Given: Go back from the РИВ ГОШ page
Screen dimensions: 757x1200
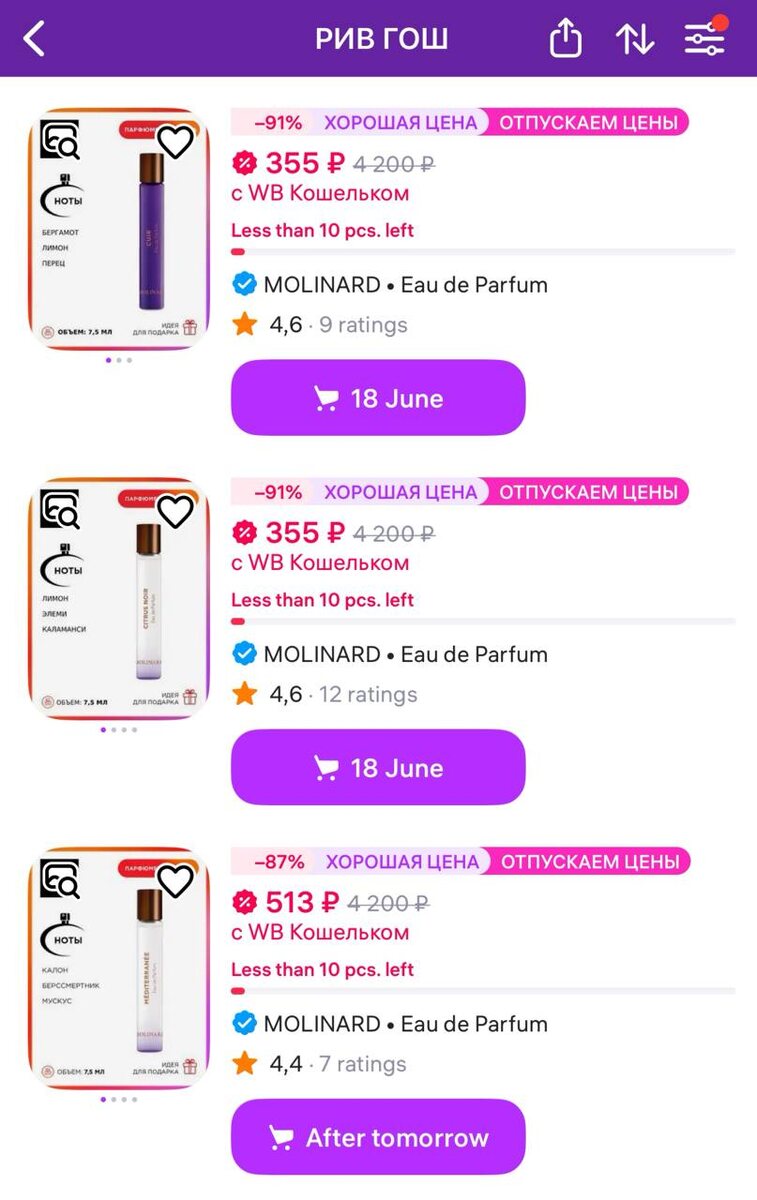Looking at the screenshot, I should pyautogui.click(x=35, y=39).
